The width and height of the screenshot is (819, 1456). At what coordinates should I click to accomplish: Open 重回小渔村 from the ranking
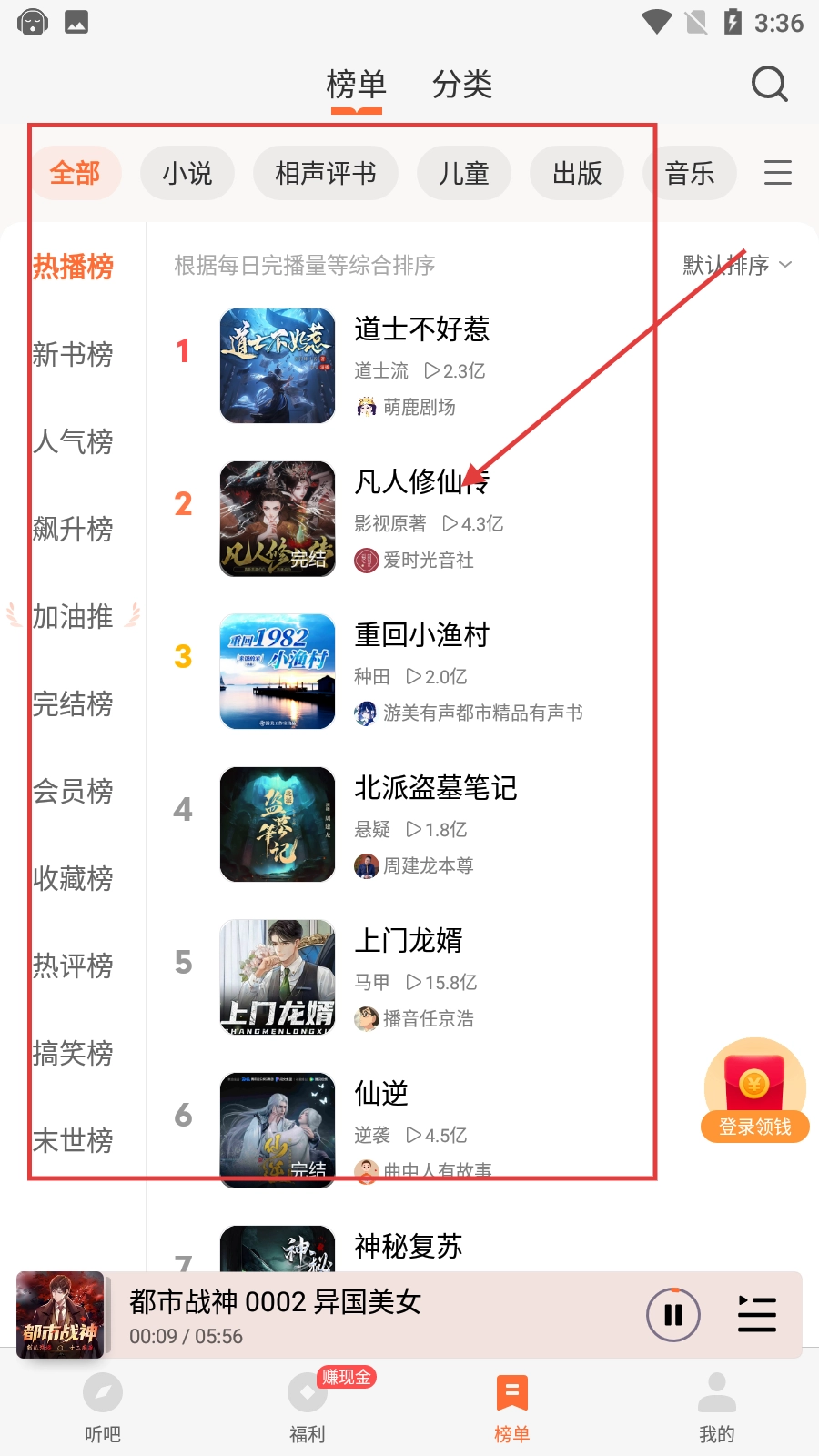[x=421, y=635]
